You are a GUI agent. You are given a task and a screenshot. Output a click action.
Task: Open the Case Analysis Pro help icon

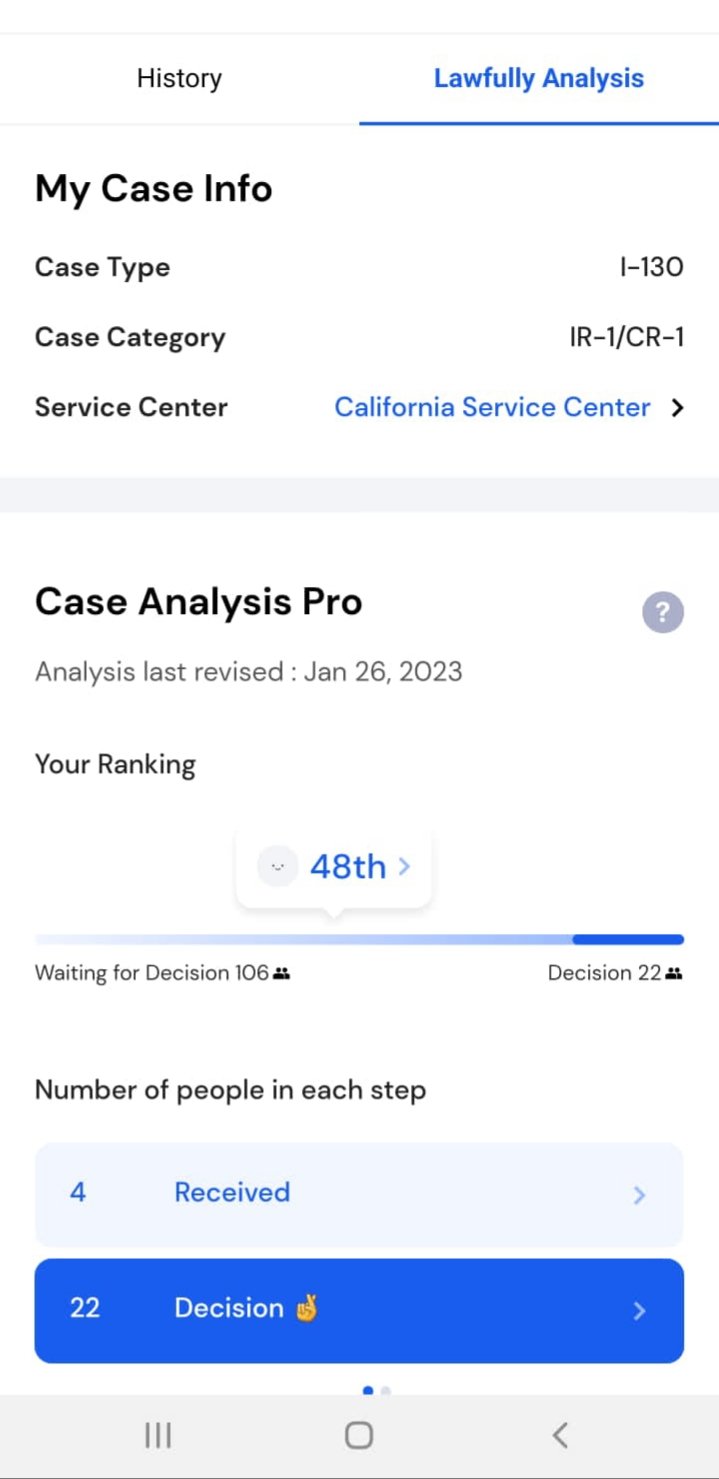[663, 612]
